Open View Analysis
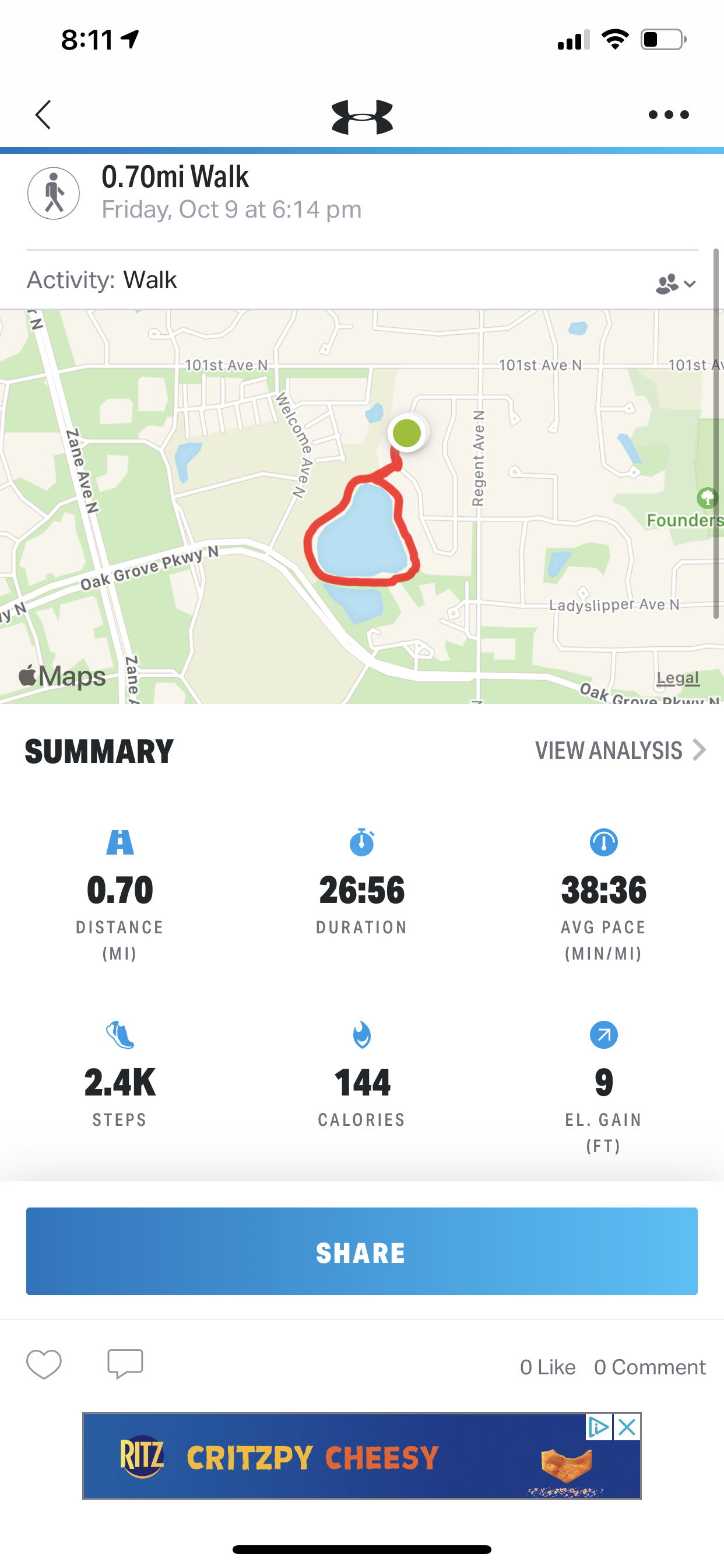724x1568 pixels. pos(619,751)
